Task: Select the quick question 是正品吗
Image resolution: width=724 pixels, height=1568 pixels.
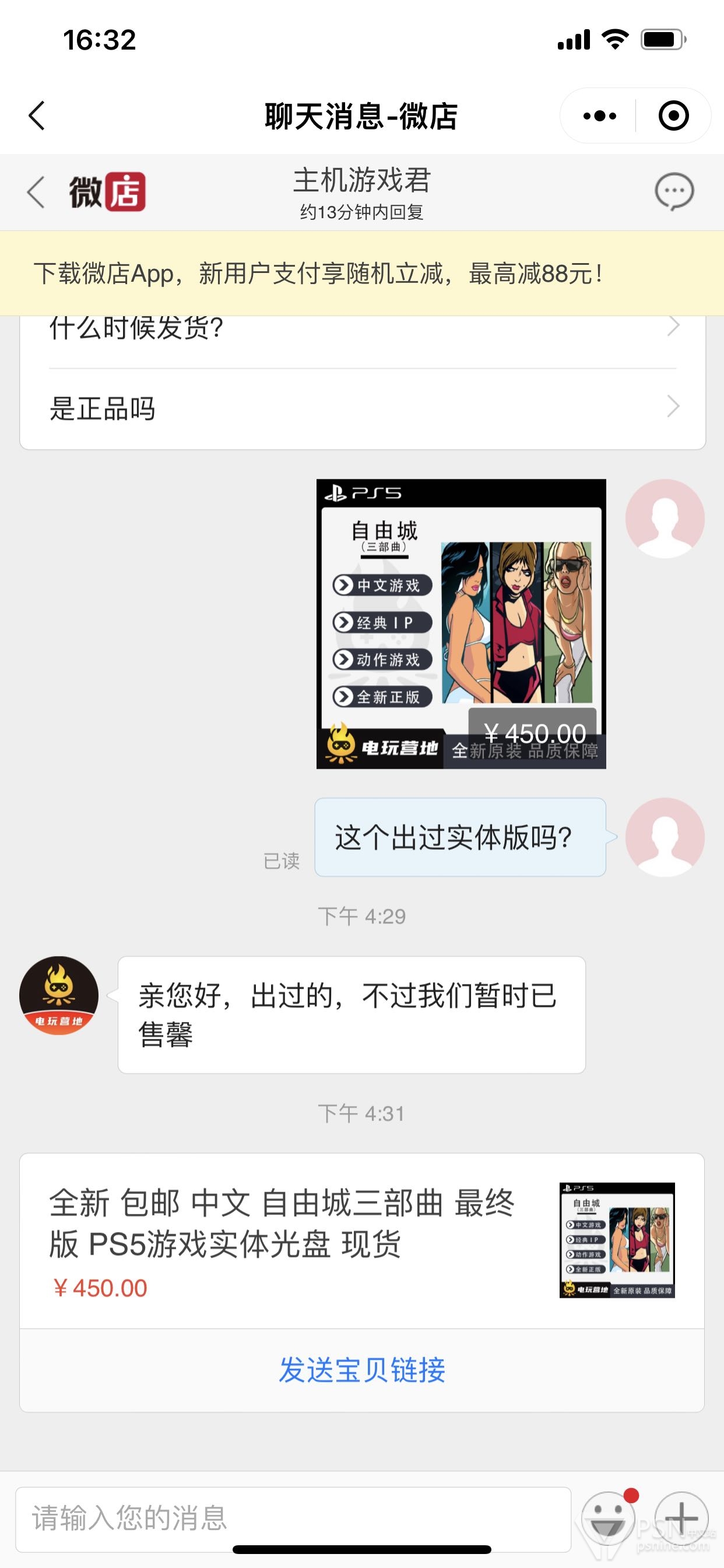Action: click(361, 408)
